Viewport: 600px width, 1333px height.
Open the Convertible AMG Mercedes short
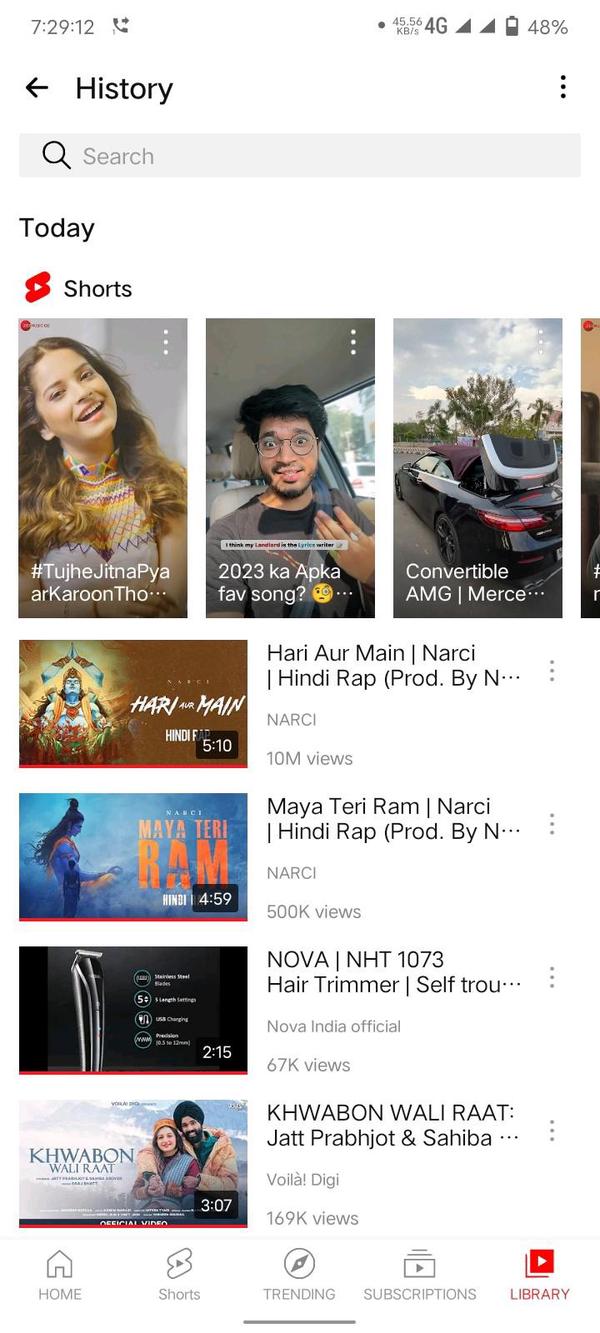(477, 468)
